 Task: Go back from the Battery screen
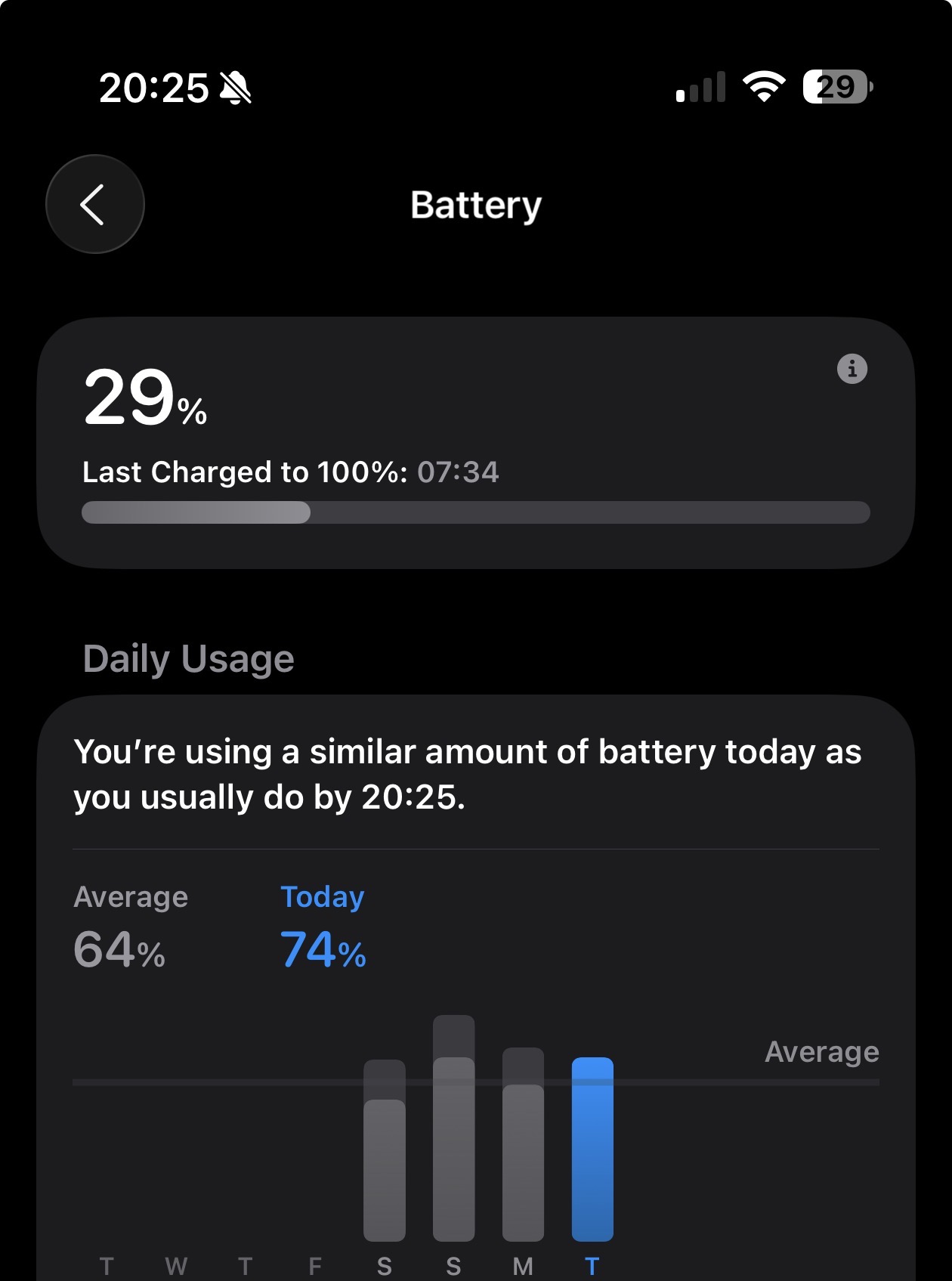[94, 204]
